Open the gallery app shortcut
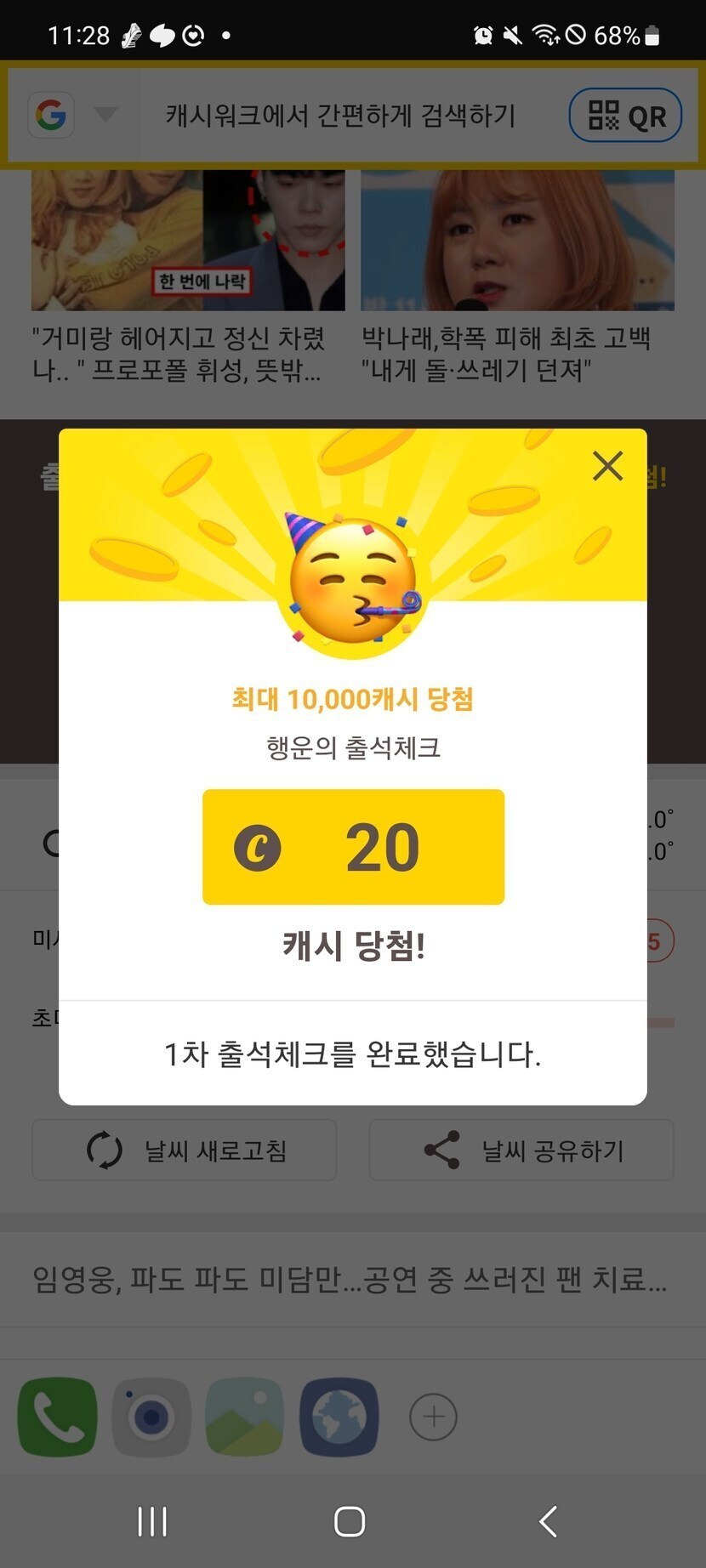The image size is (706, 1568). coord(245,1417)
